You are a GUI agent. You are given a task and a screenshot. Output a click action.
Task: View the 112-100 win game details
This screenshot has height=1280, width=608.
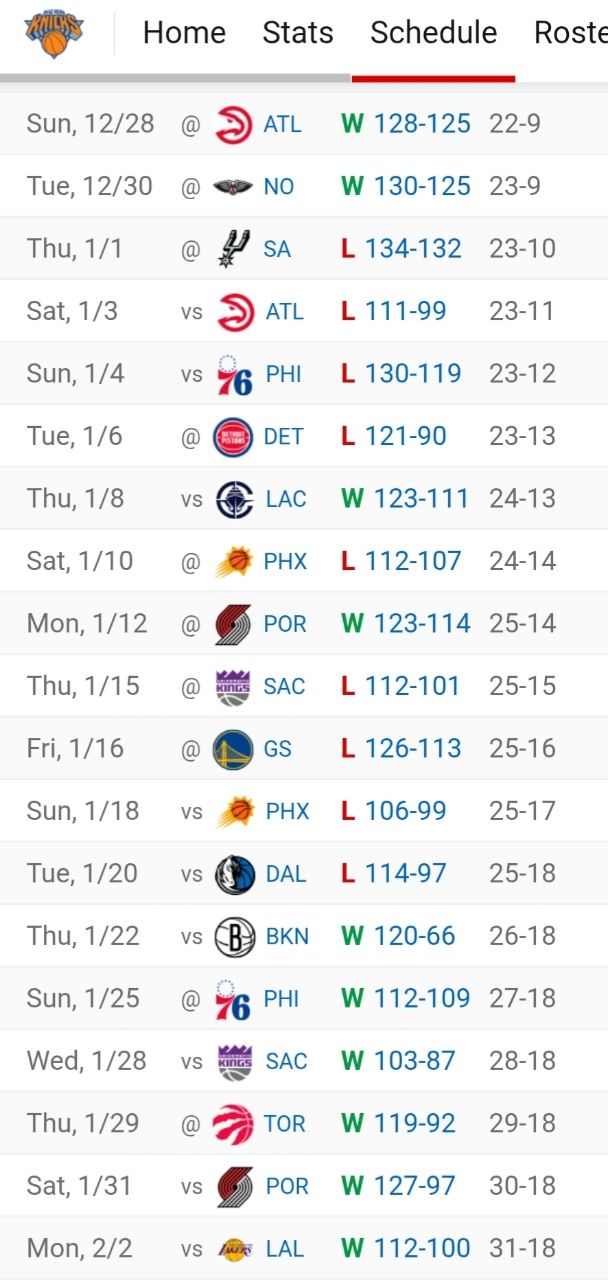point(421,1249)
